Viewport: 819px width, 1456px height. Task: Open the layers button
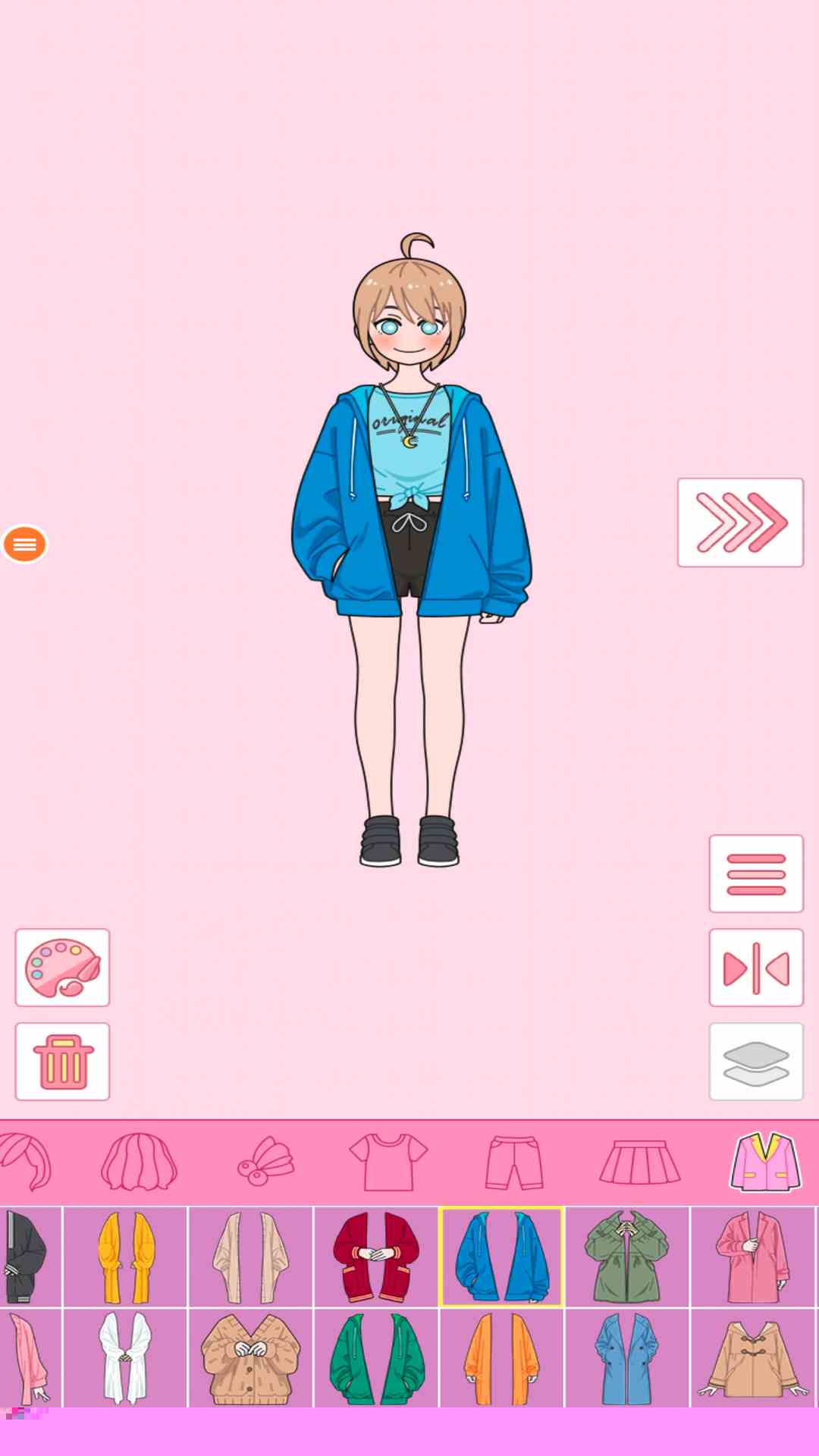click(755, 1061)
